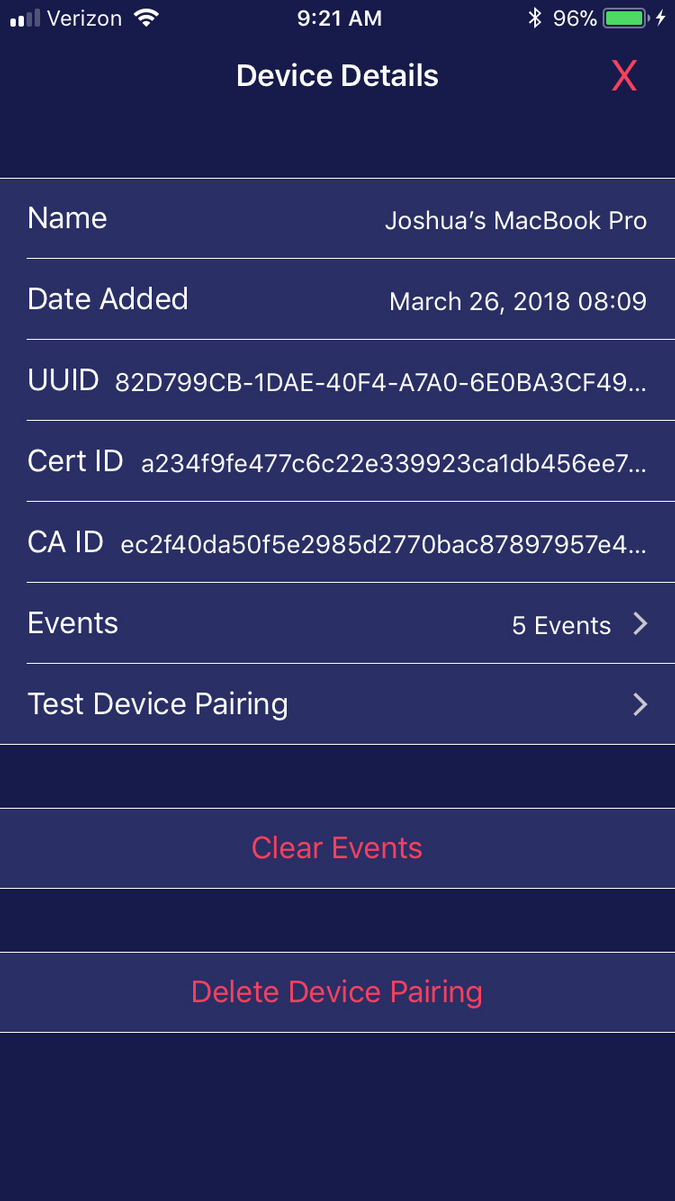Close the Device Details screen
The image size is (675, 1201).
click(624, 76)
